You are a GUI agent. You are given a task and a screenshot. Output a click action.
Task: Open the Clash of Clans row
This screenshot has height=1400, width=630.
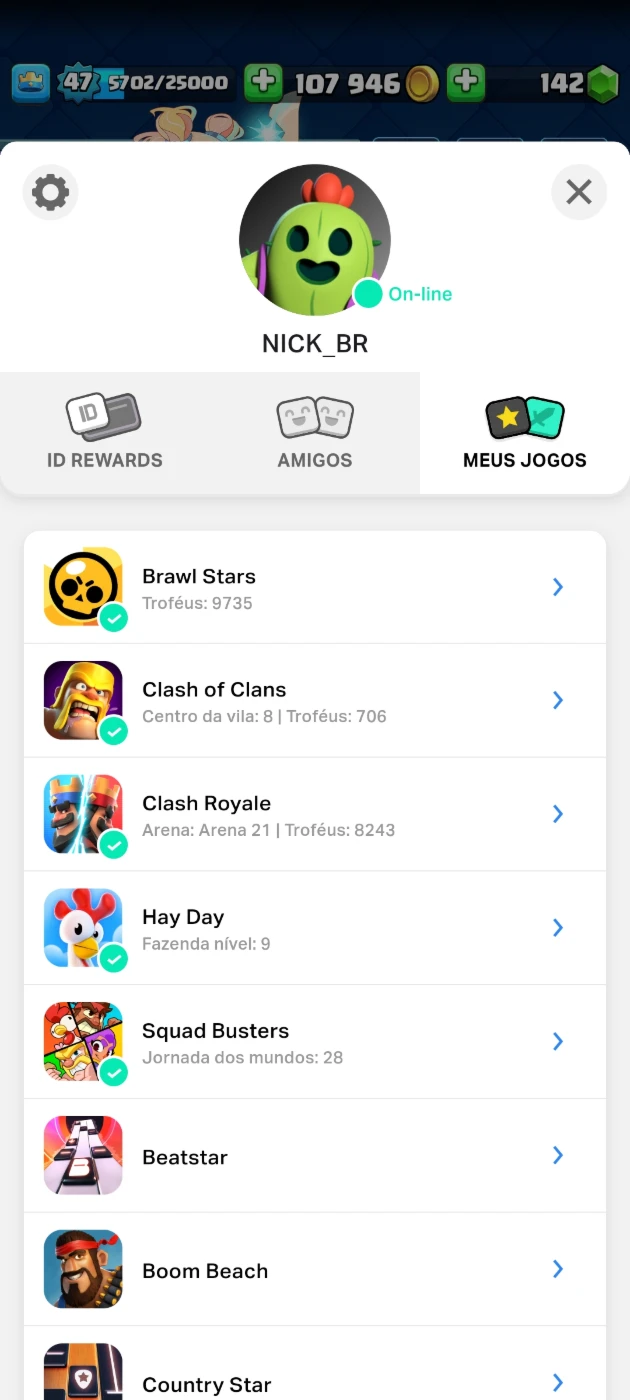click(x=315, y=700)
